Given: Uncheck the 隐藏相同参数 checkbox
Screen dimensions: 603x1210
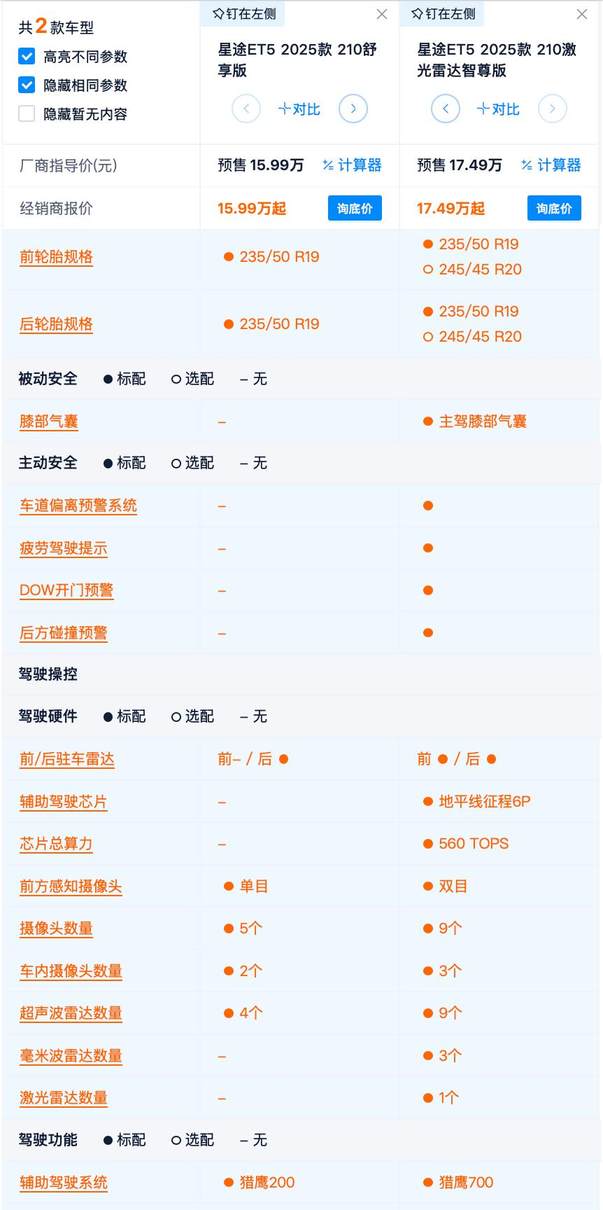Looking at the screenshot, I should click(27, 85).
